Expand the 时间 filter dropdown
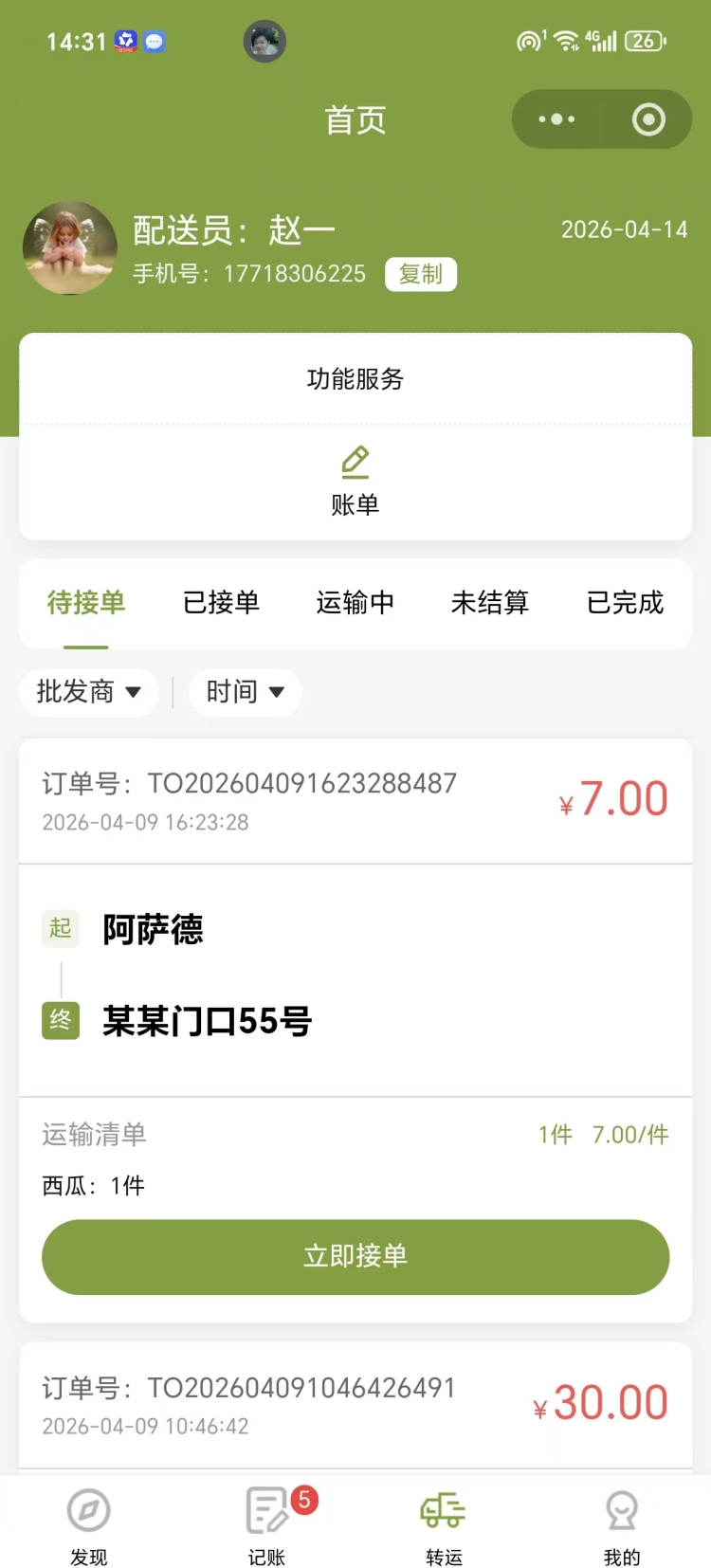The width and height of the screenshot is (711, 1568). [x=246, y=692]
